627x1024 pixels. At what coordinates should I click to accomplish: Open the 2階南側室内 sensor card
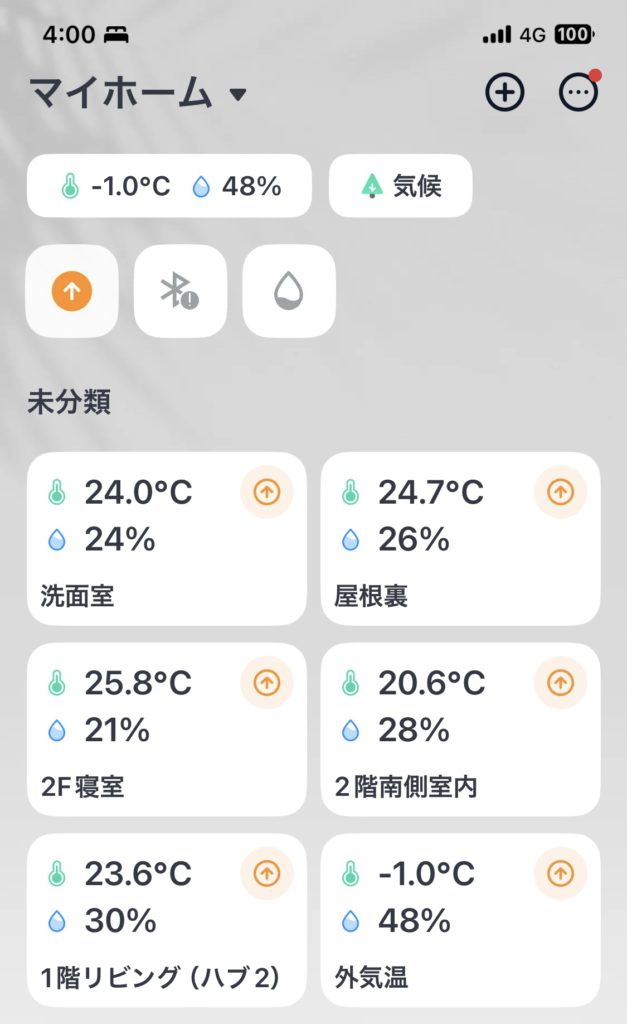(460, 729)
